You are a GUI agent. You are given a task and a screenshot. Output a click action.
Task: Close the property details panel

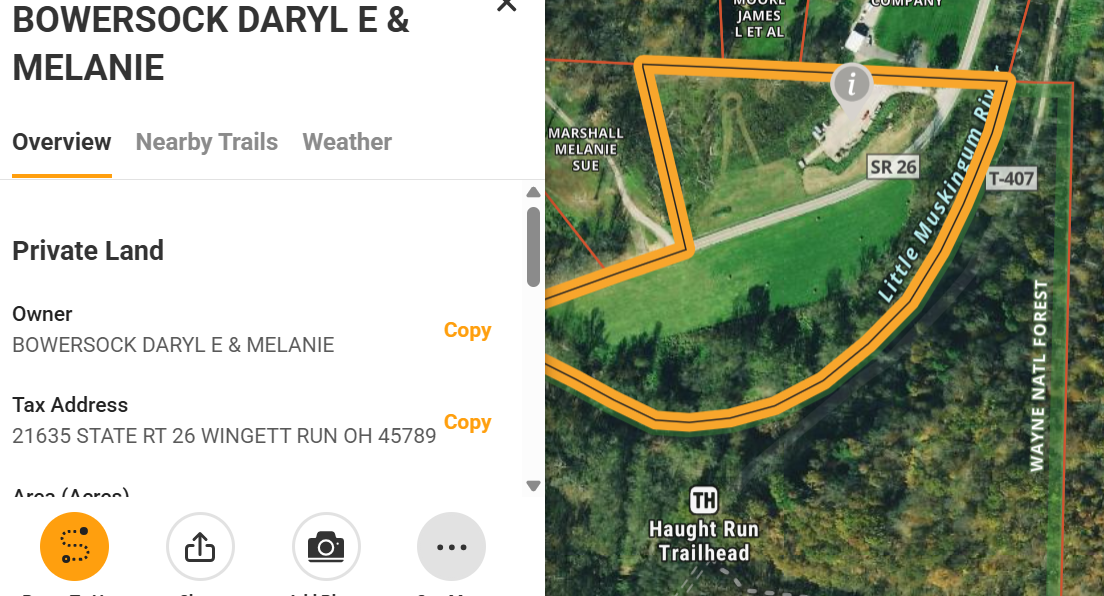(507, 5)
